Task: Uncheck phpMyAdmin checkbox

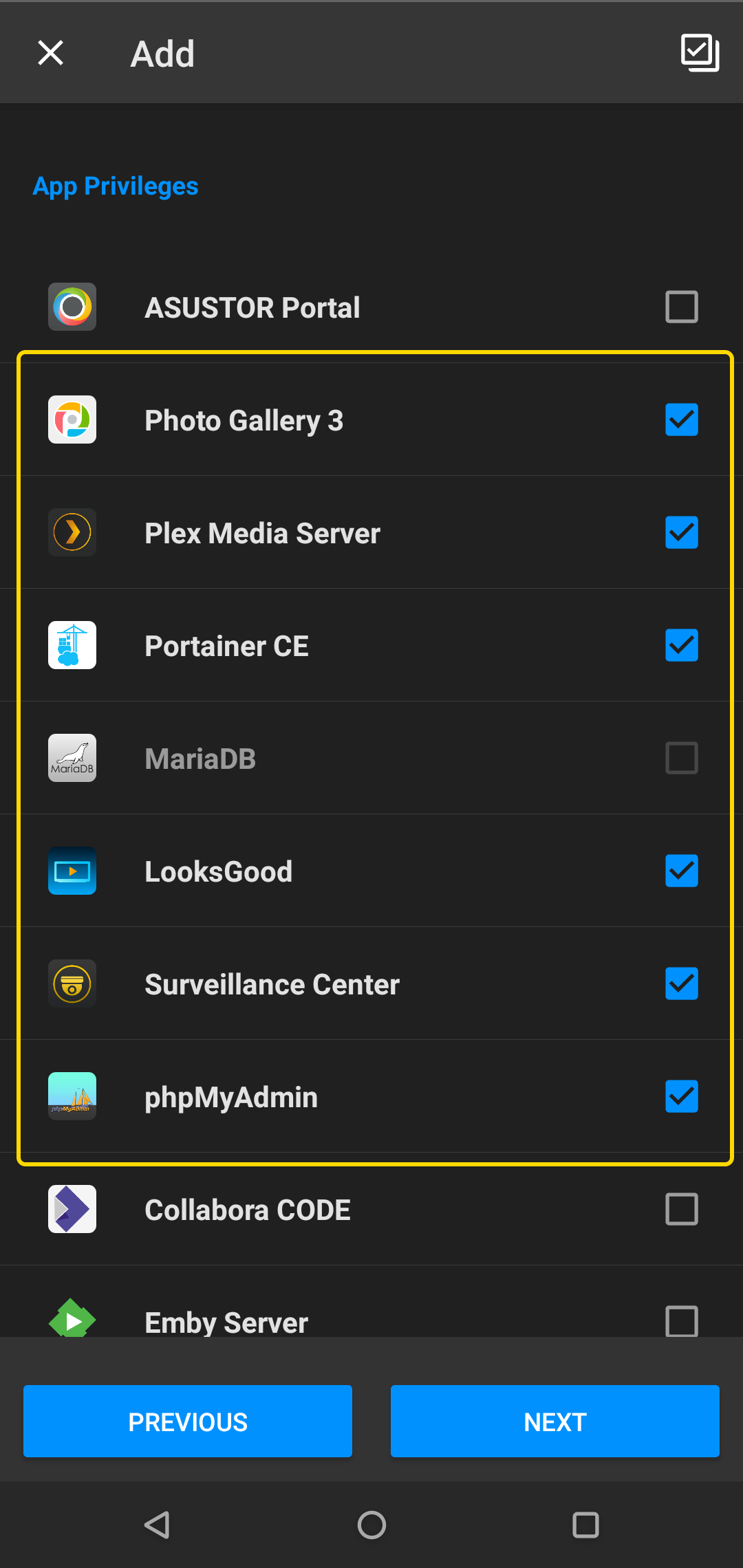Action: tap(682, 1096)
